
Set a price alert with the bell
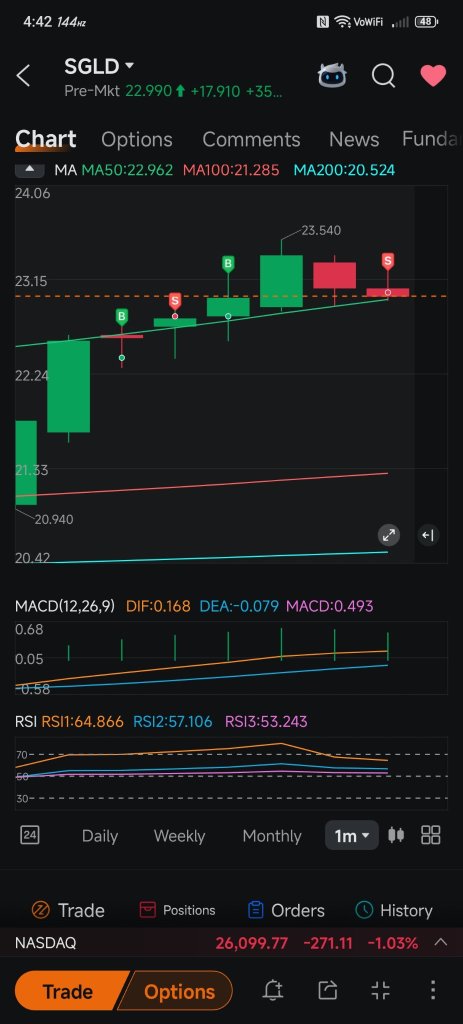pos(273,991)
